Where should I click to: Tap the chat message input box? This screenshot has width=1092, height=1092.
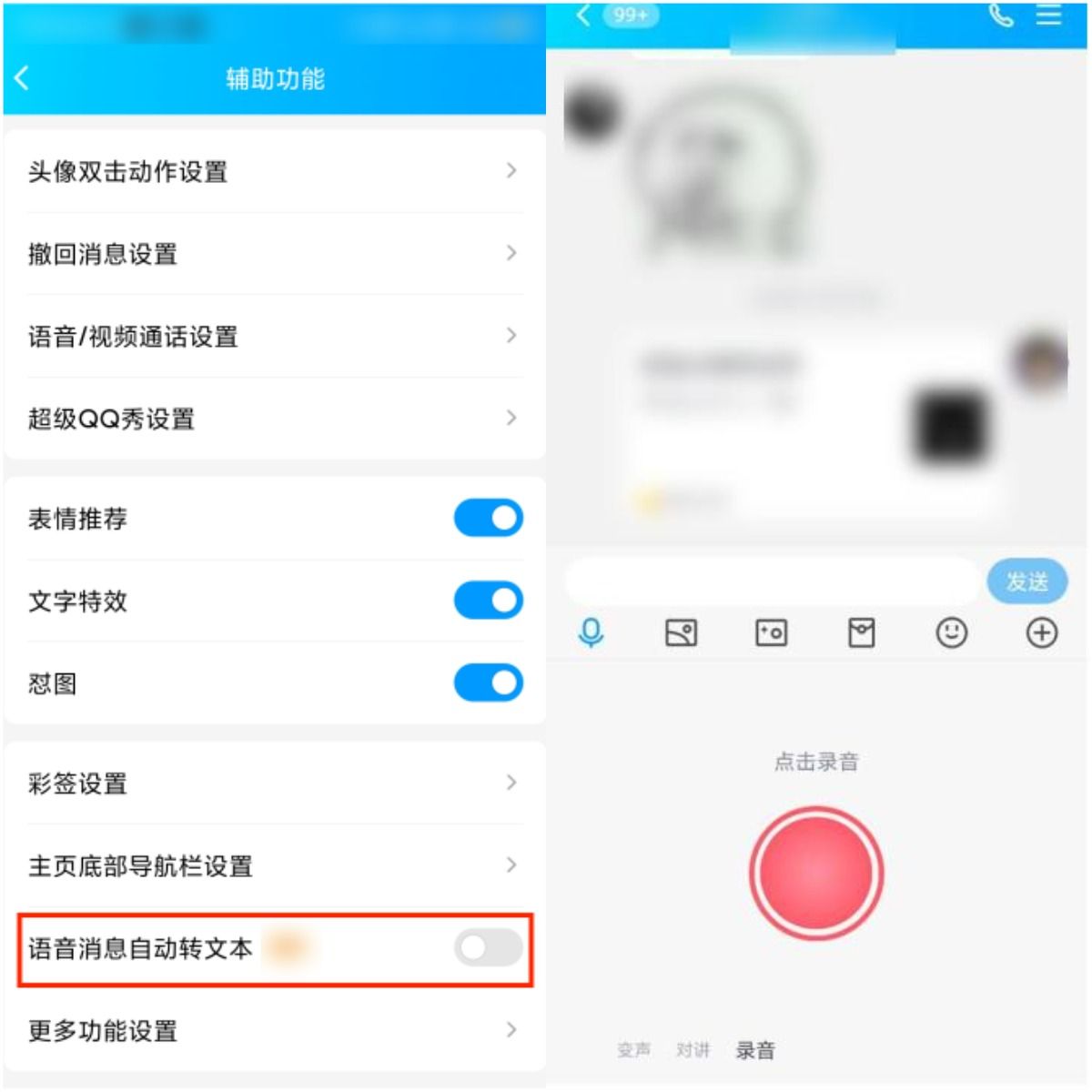(772, 581)
